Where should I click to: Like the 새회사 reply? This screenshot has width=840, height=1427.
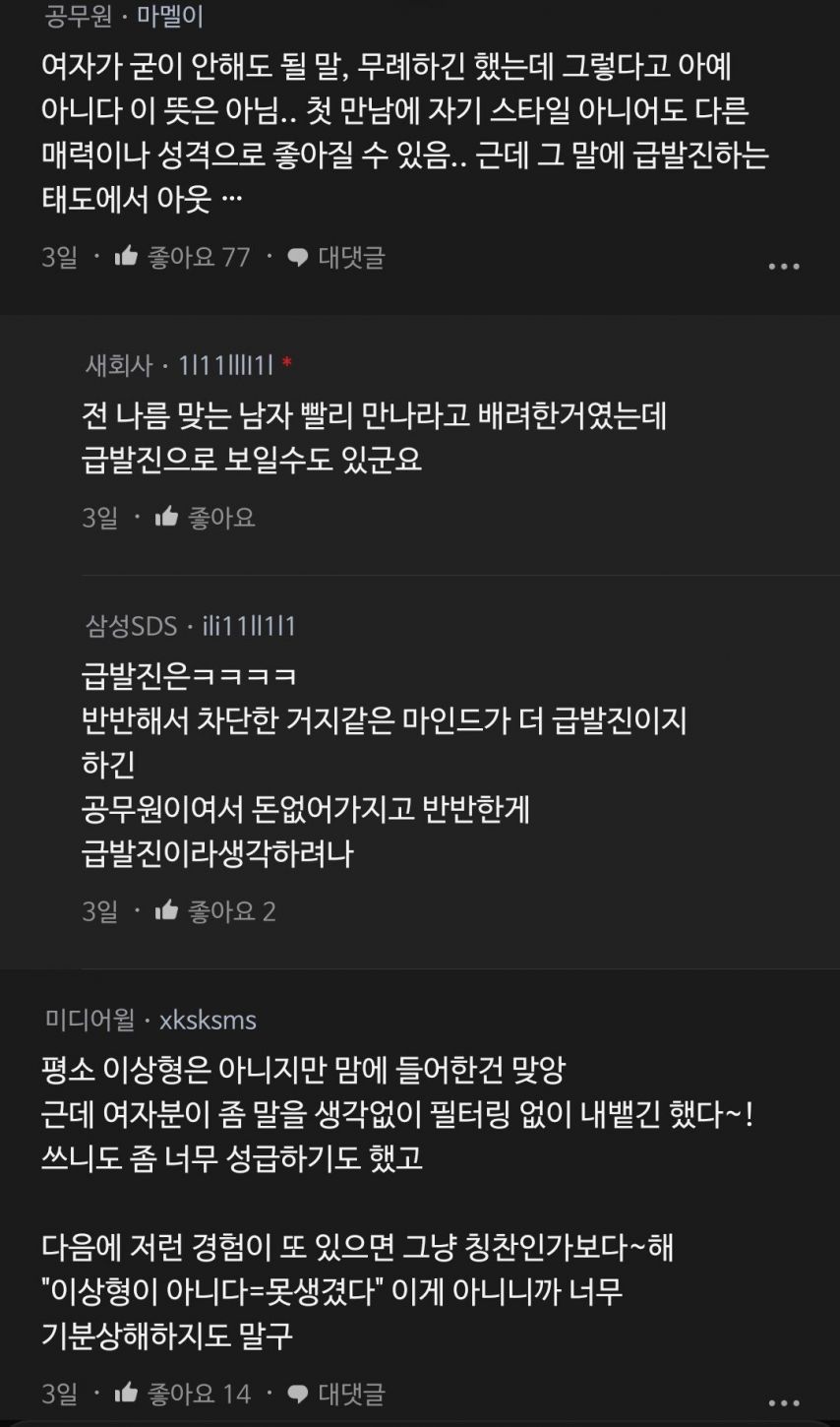[x=206, y=518]
